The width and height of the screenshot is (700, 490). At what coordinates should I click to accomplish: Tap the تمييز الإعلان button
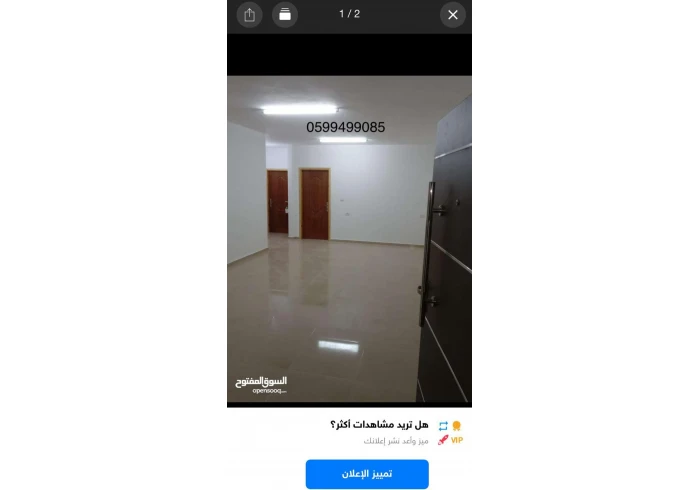(367, 473)
